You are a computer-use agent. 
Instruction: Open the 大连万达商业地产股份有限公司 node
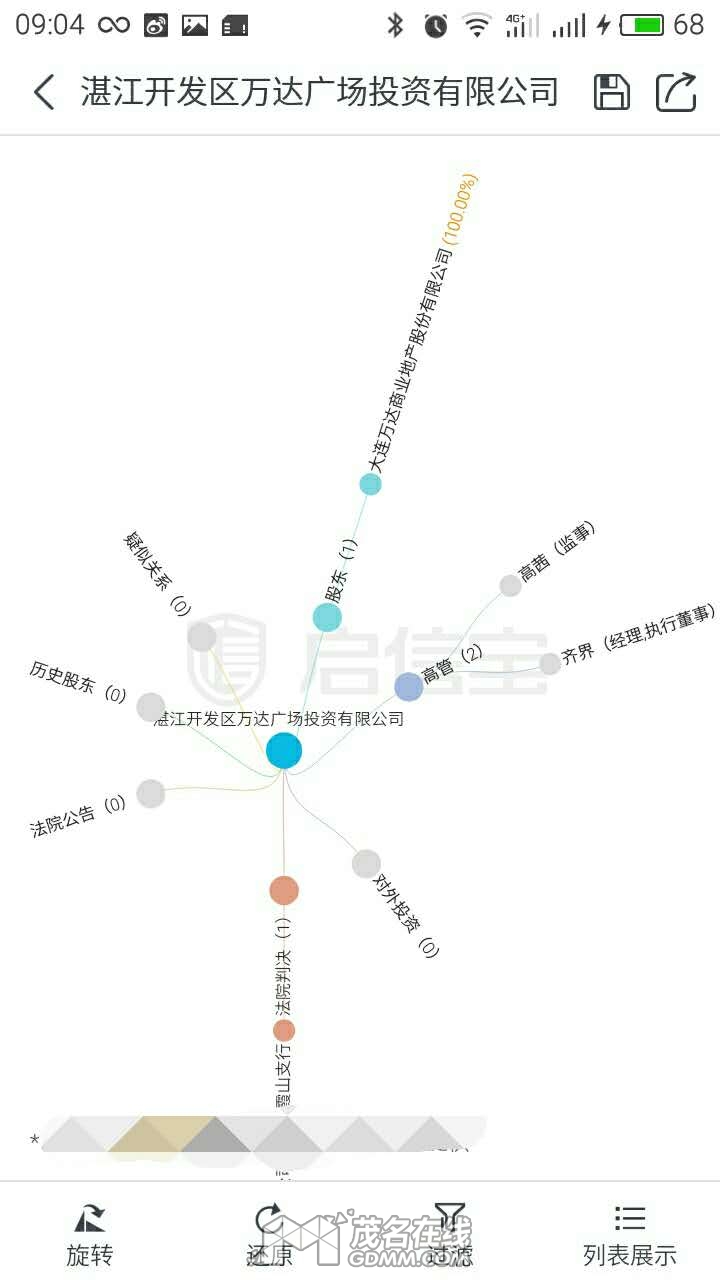click(x=371, y=484)
